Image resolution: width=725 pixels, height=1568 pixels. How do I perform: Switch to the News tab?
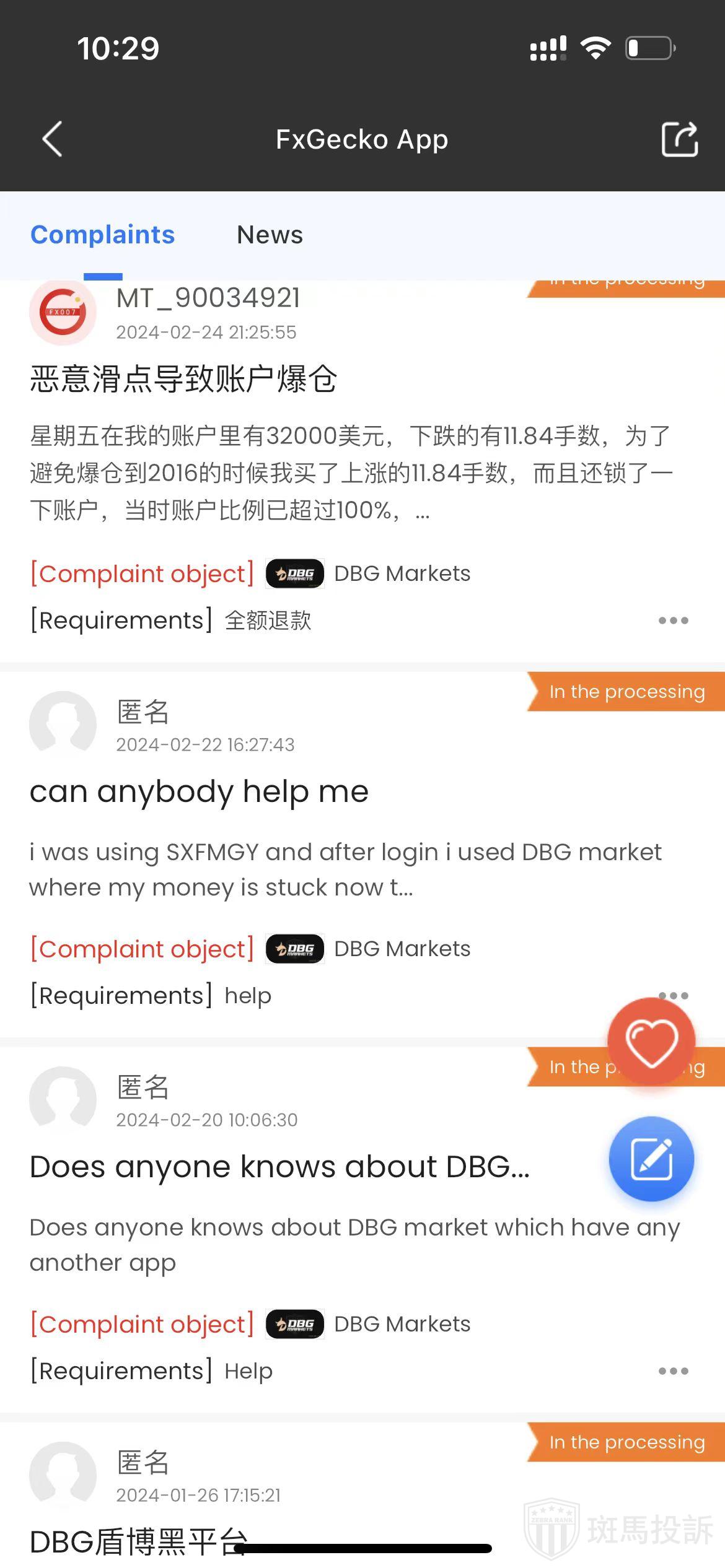[270, 235]
